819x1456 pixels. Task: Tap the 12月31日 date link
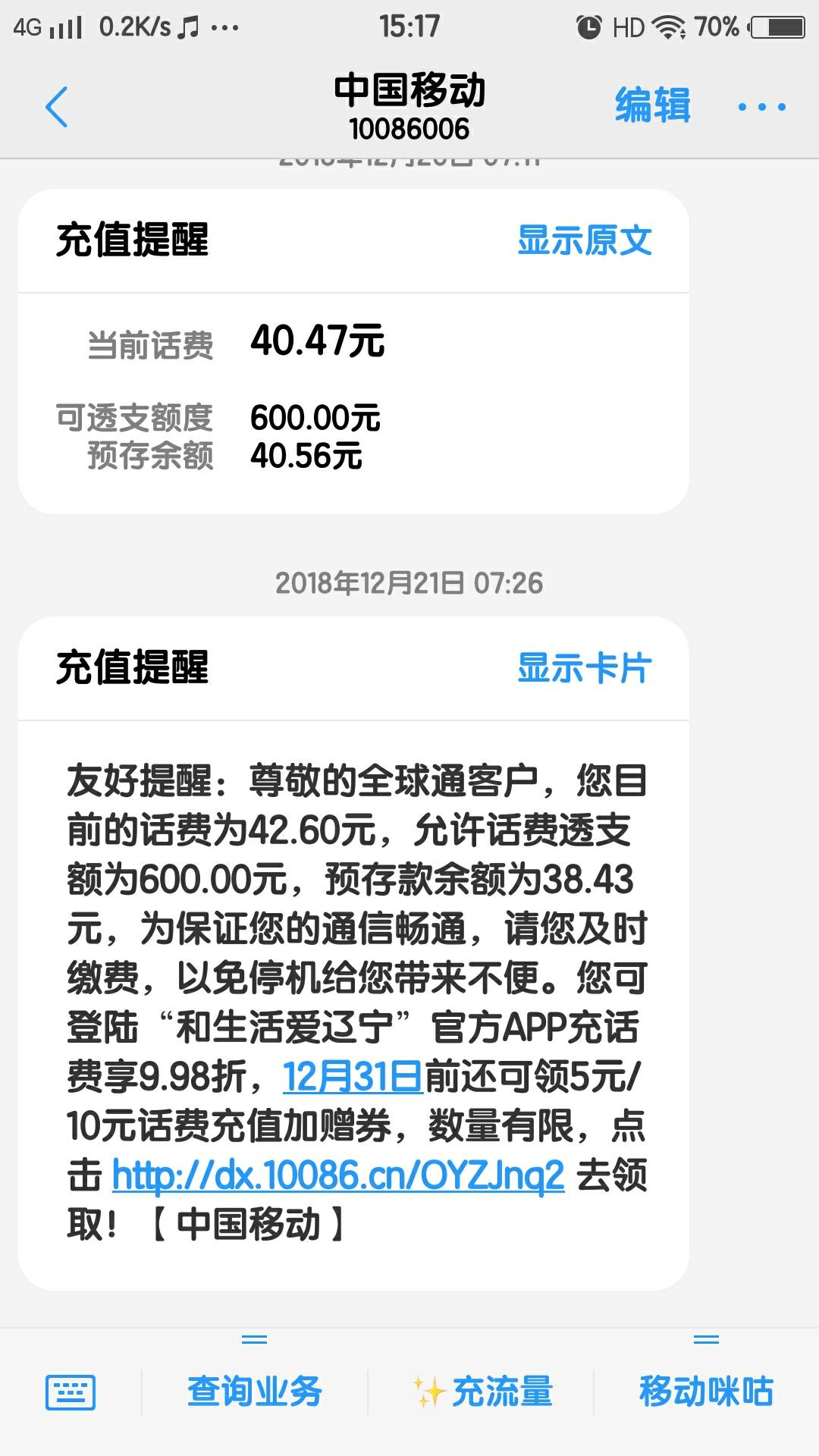point(353,1077)
